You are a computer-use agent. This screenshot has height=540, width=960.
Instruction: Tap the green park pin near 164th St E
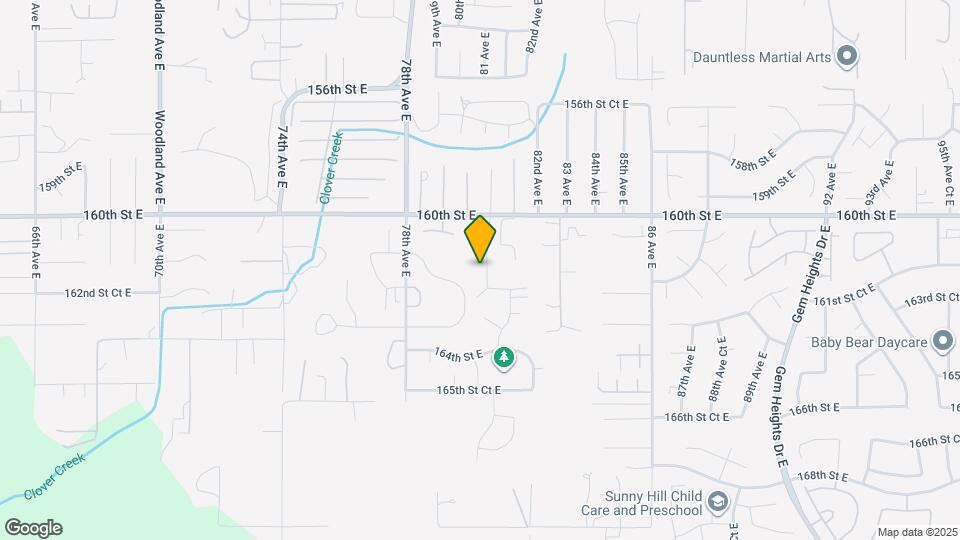[505, 356]
